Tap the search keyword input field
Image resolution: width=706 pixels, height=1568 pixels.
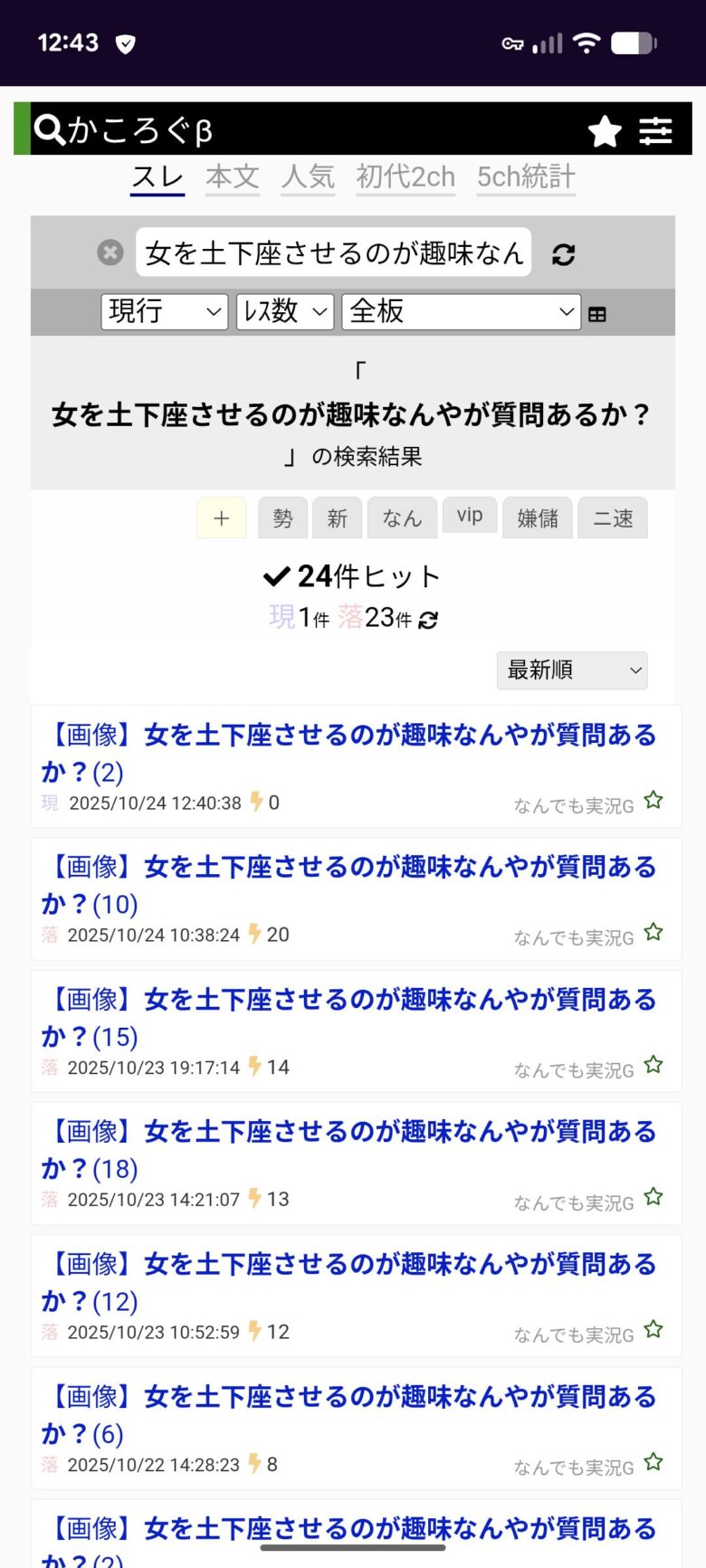[333, 252]
